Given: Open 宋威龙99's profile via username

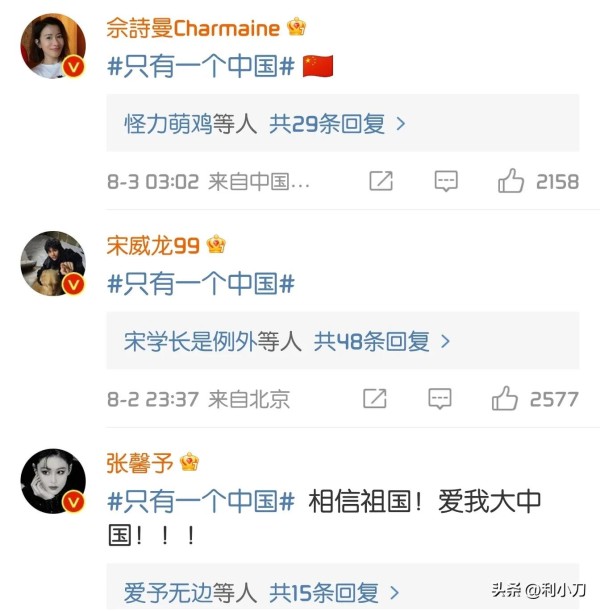Looking at the screenshot, I should tap(153, 245).
